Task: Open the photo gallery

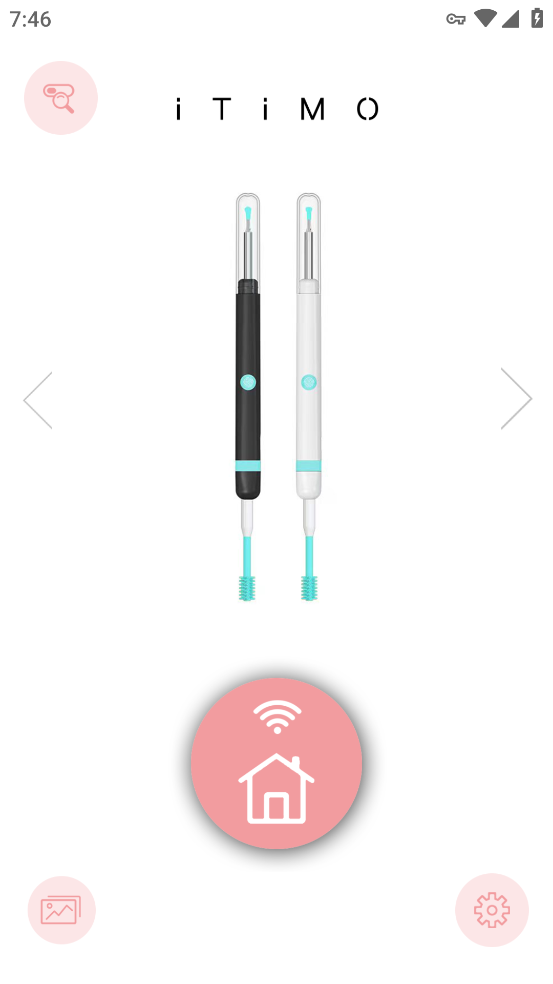Action: pyautogui.click(x=62, y=910)
